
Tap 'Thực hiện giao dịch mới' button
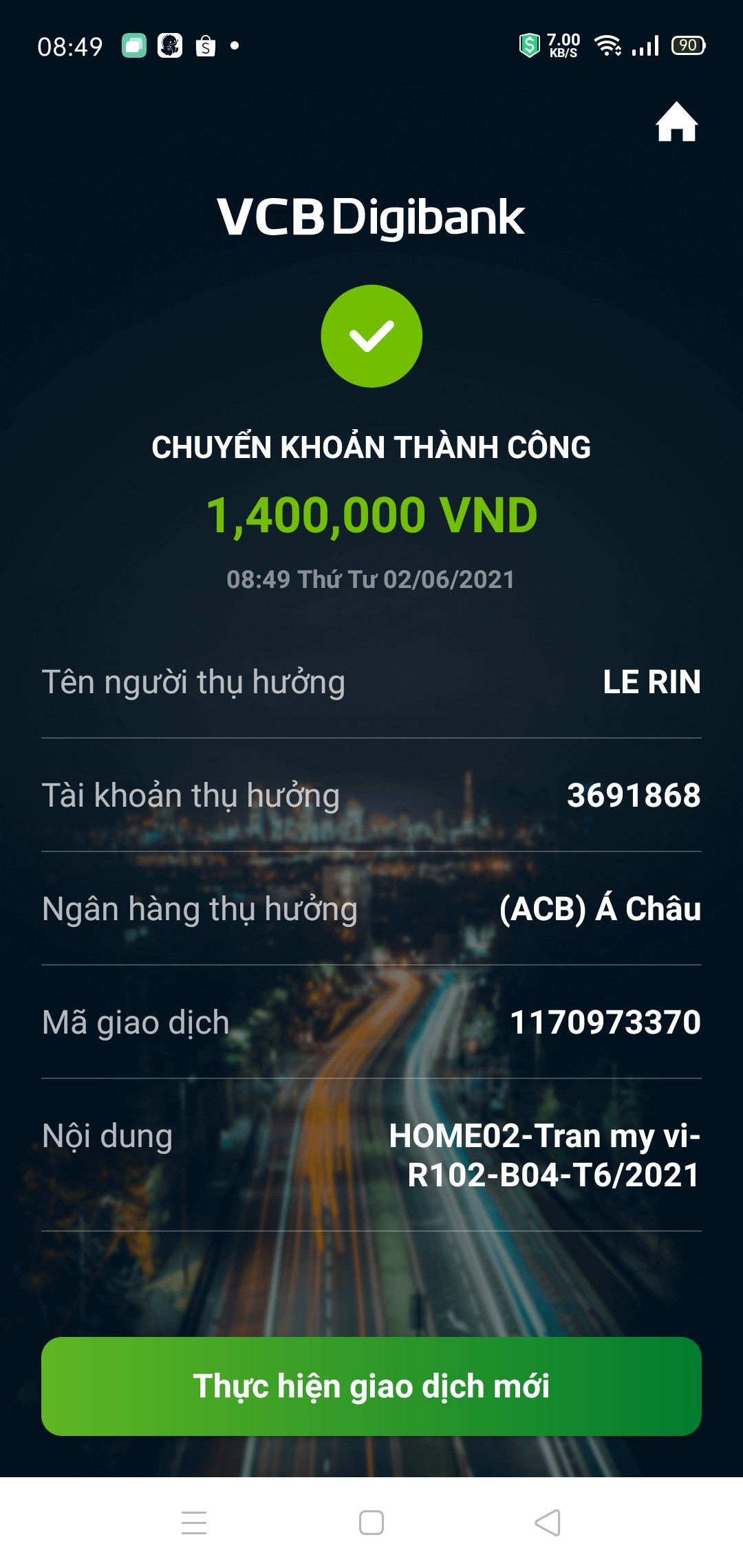coord(371,1386)
